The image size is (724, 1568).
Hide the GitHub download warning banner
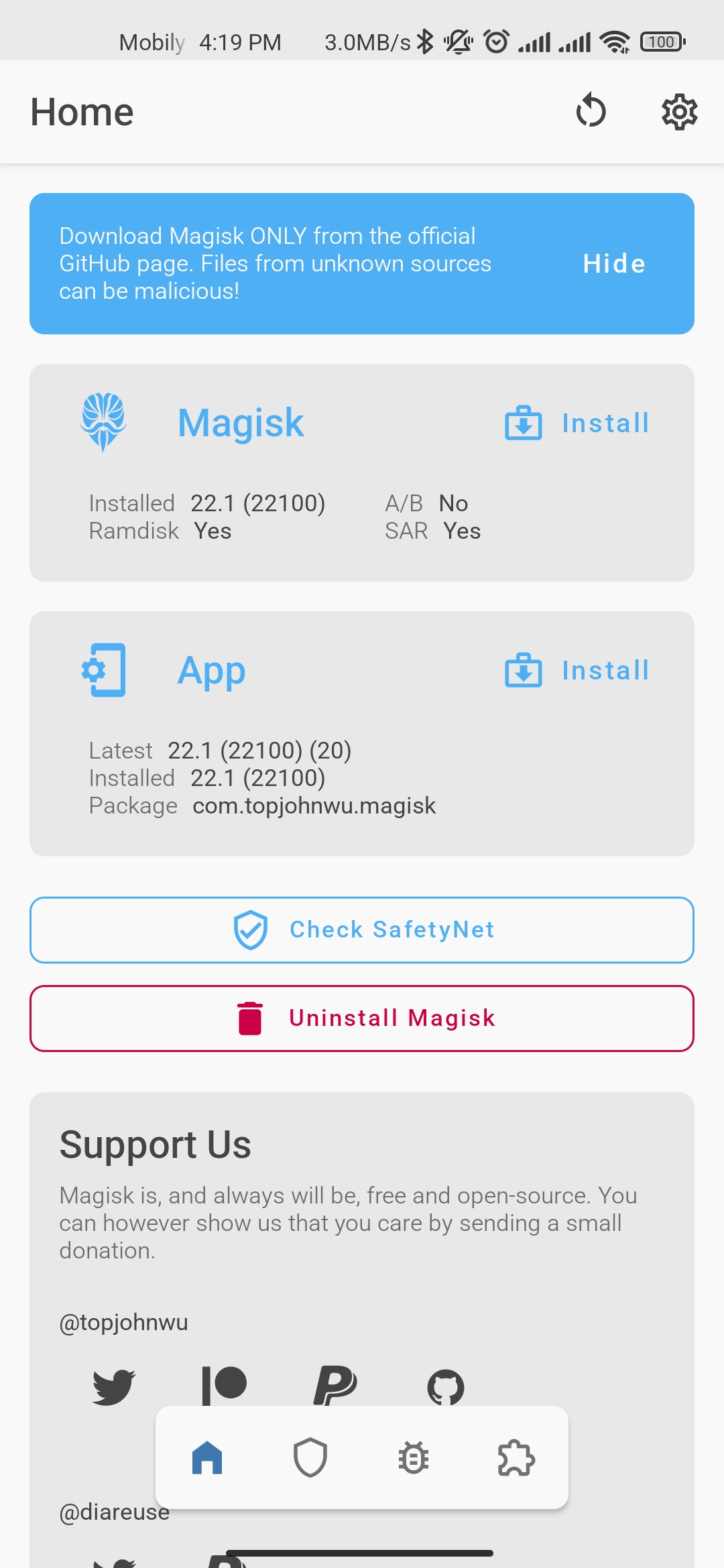[614, 263]
